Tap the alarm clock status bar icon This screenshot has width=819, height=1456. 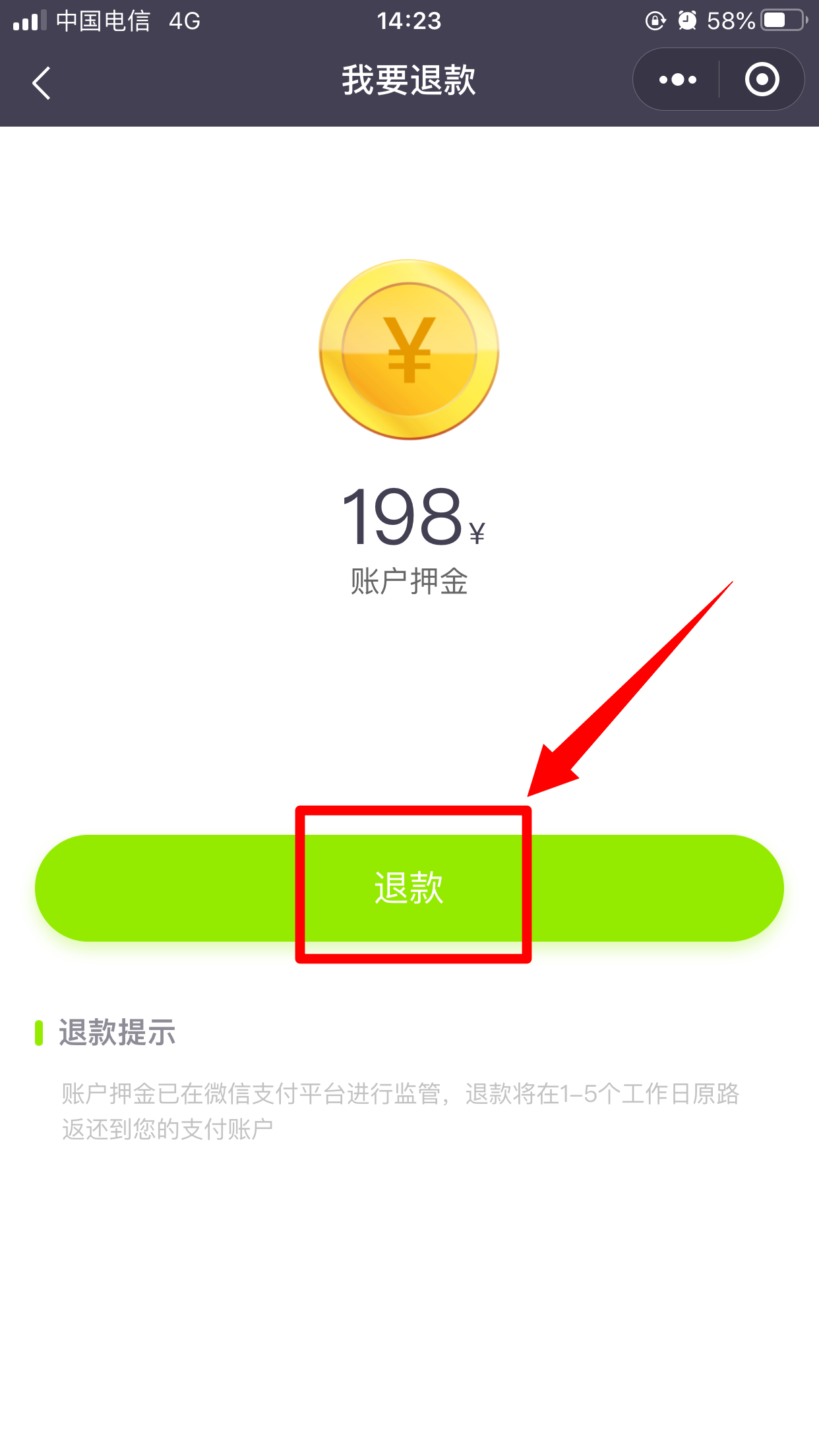[688, 20]
